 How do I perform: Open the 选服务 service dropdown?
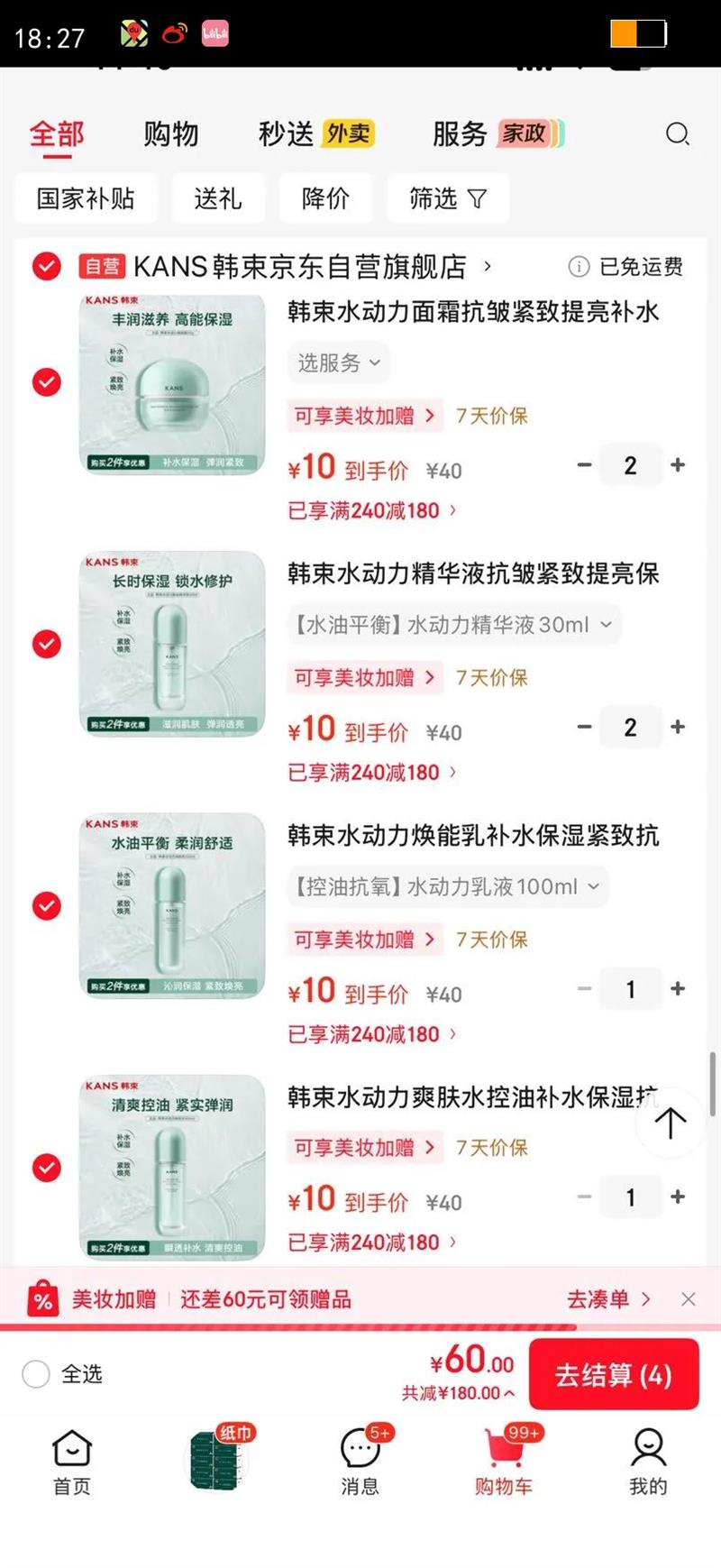pos(338,362)
